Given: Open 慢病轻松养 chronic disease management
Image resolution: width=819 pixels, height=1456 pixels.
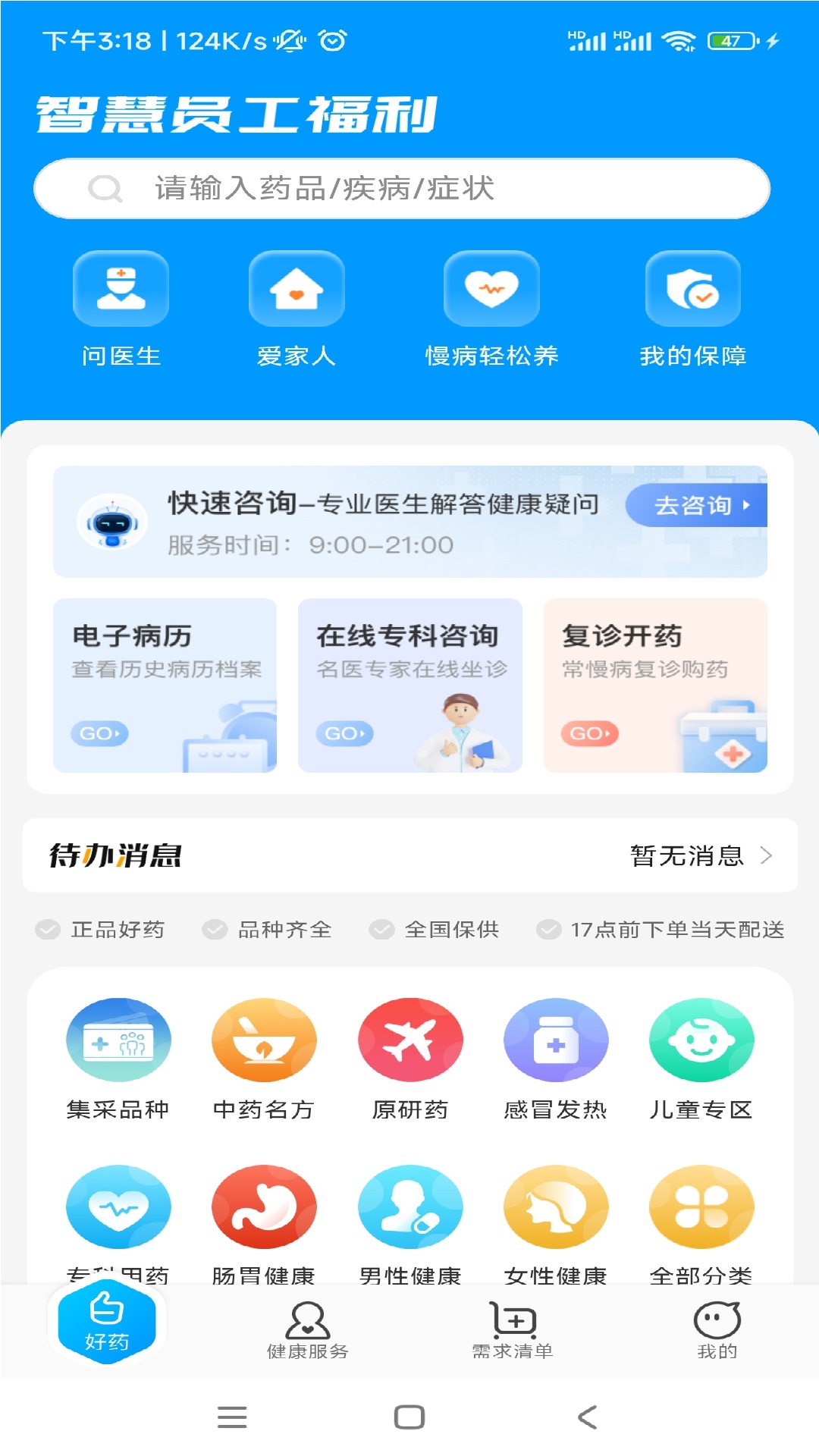Looking at the screenshot, I should tap(491, 289).
